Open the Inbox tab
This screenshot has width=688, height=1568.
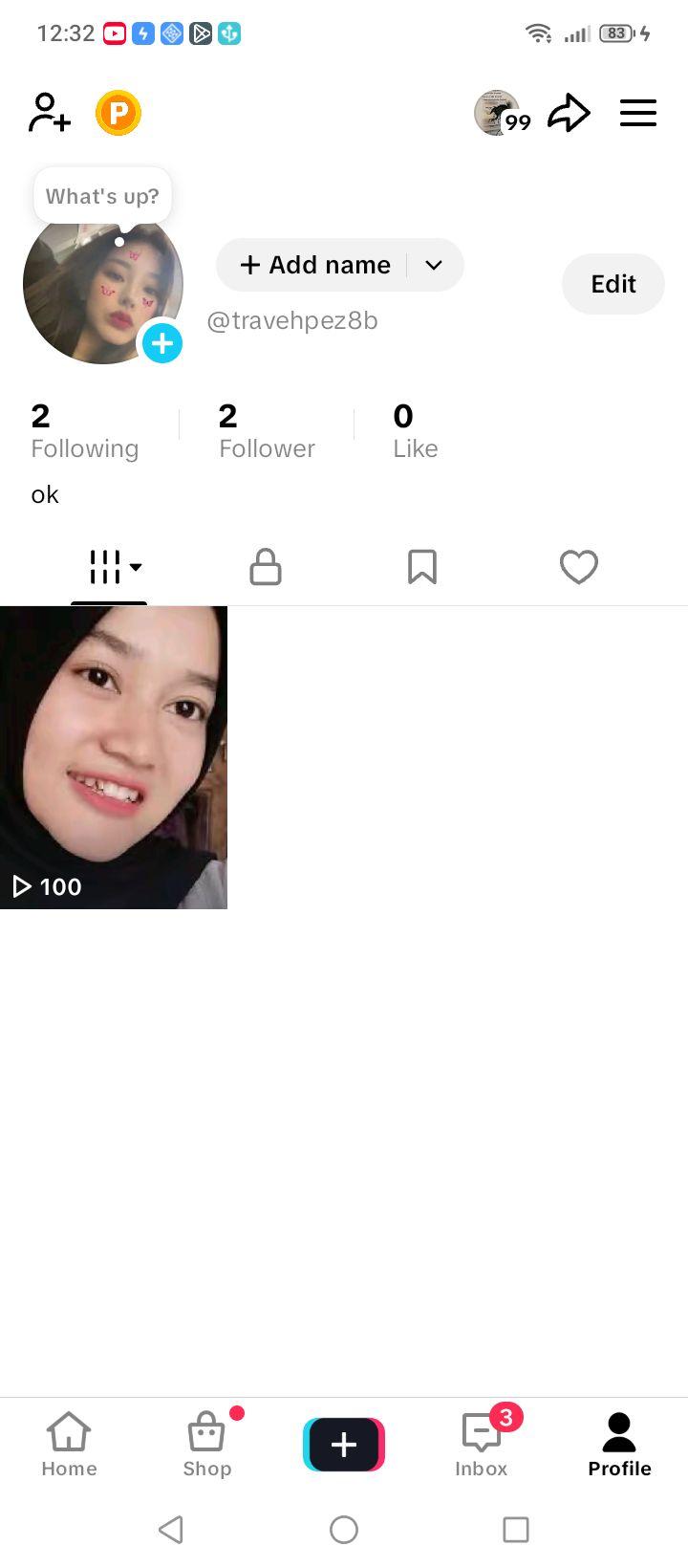(x=482, y=1445)
